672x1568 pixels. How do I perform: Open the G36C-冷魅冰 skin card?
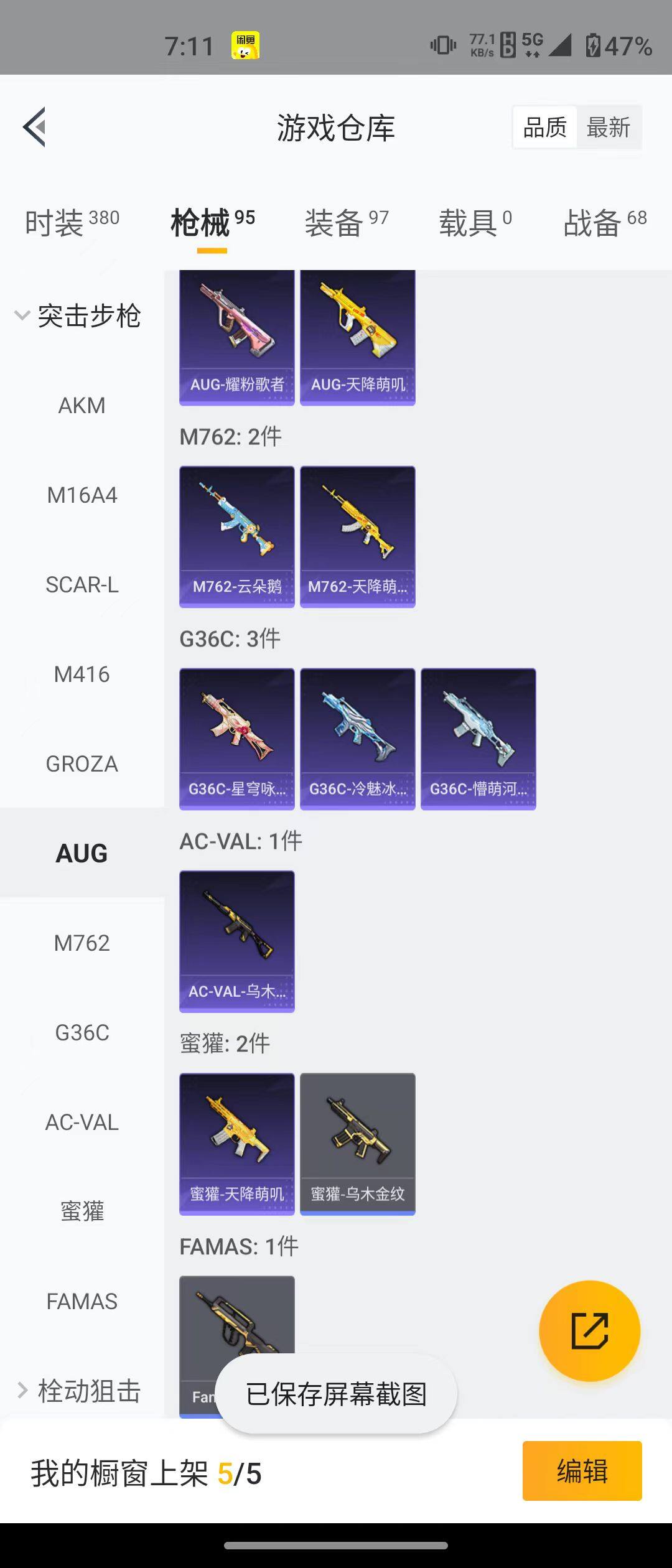(x=357, y=739)
